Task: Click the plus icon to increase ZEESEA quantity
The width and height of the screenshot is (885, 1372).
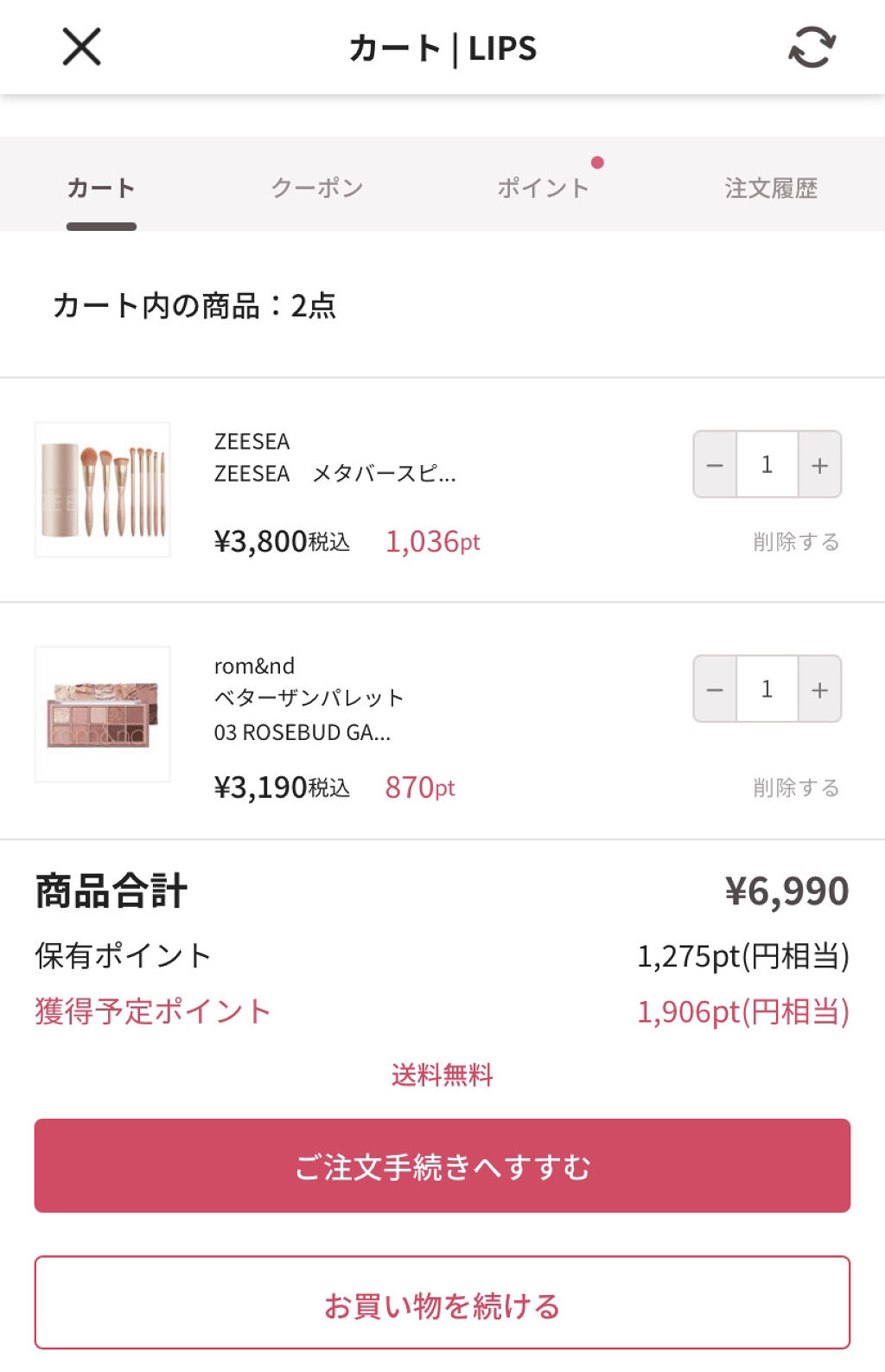Action: (x=818, y=465)
